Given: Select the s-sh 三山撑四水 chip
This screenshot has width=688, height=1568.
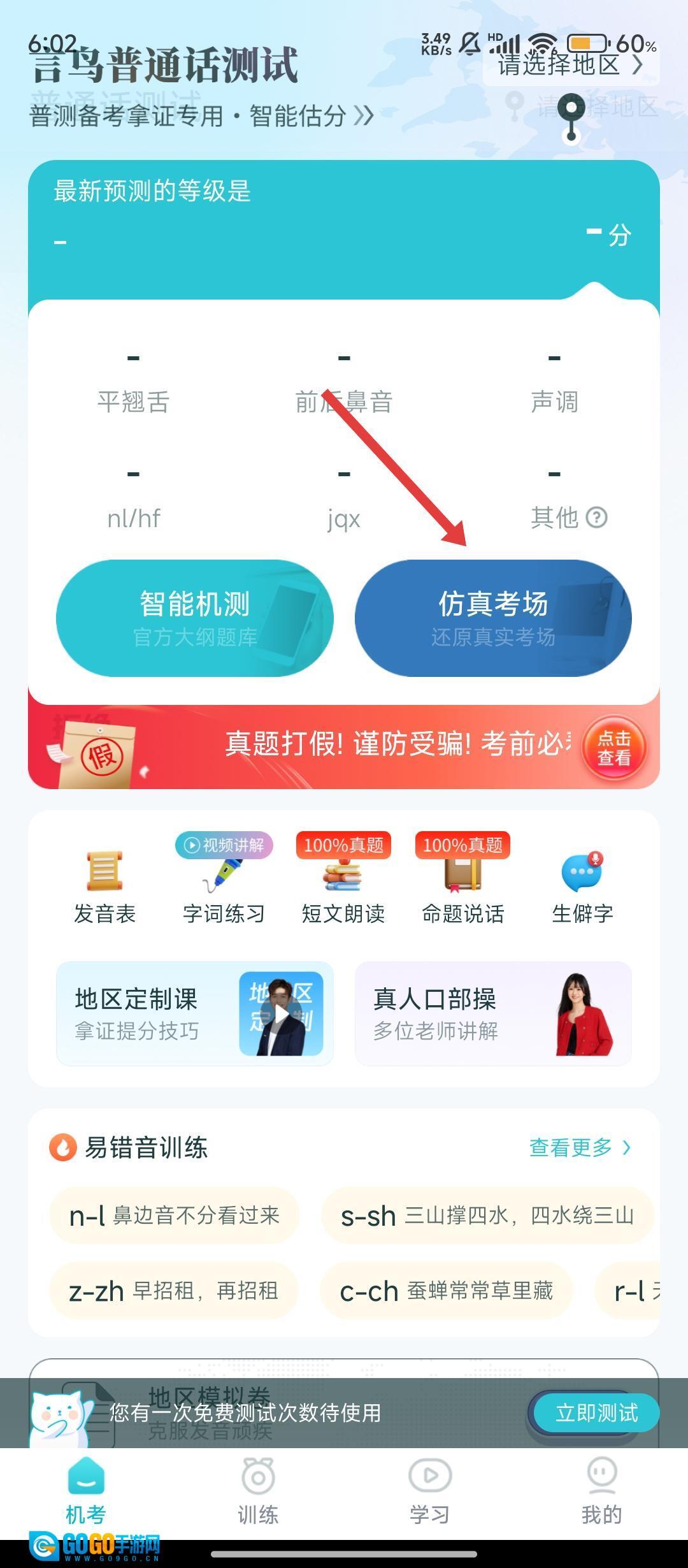Looking at the screenshot, I should [487, 1215].
